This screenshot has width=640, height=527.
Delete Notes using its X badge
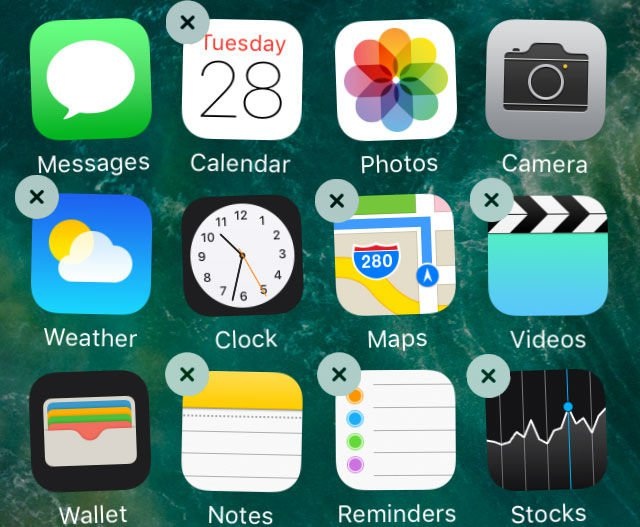click(x=187, y=375)
